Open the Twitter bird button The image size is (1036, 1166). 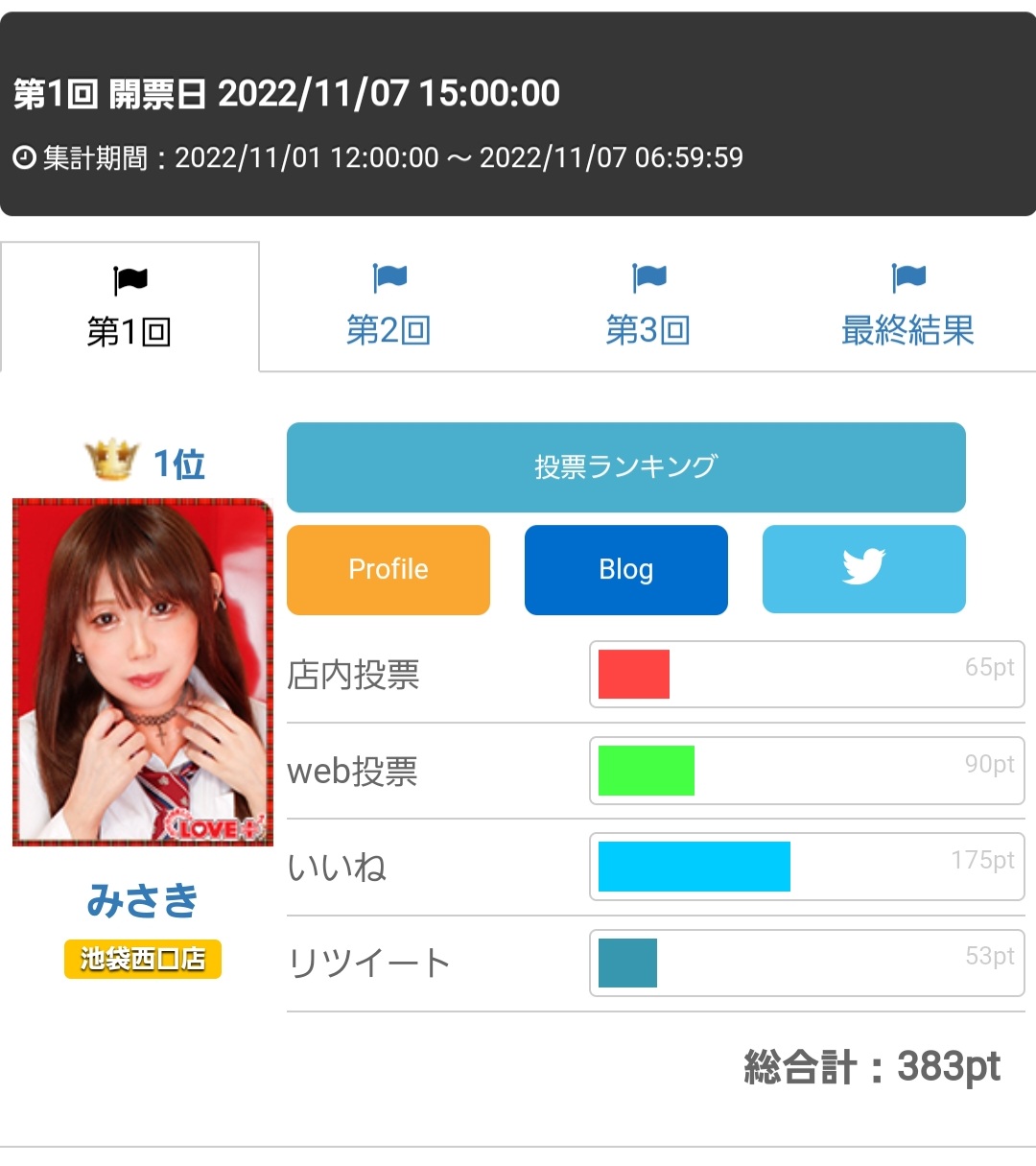[863, 568]
